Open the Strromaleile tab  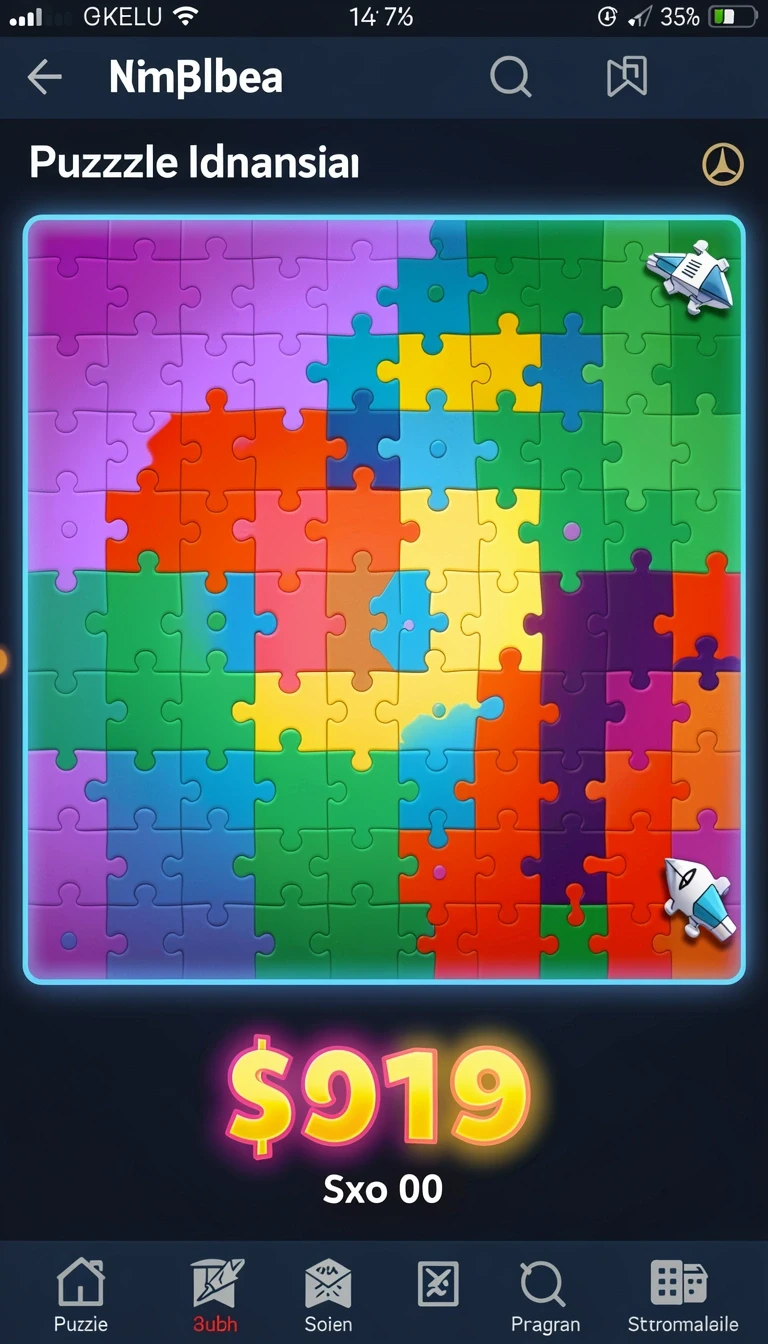(682, 1295)
